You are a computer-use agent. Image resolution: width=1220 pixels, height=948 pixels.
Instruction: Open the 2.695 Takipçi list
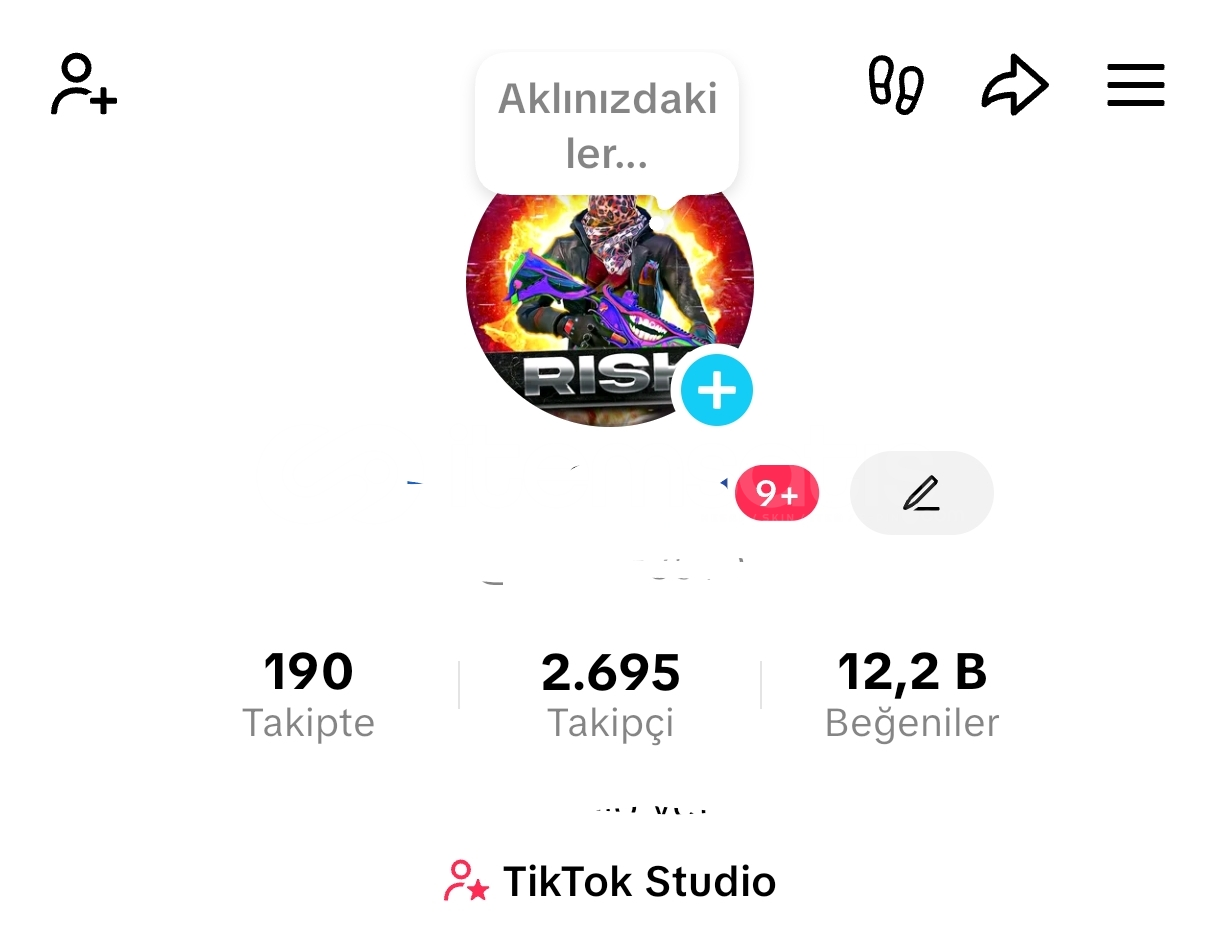pos(610,694)
